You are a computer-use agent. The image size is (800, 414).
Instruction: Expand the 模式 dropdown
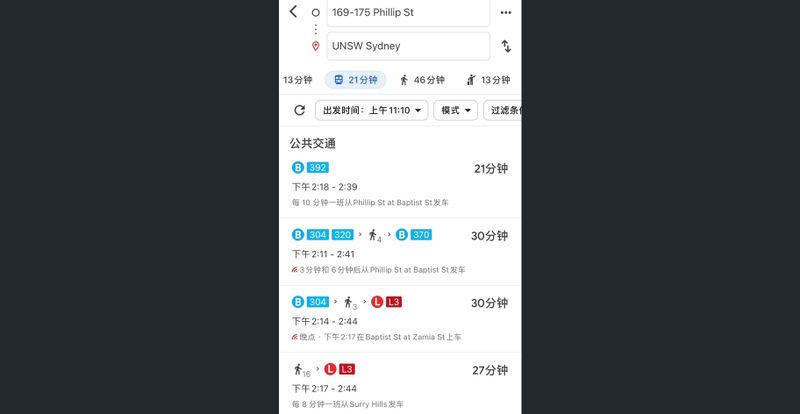click(x=455, y=110)
